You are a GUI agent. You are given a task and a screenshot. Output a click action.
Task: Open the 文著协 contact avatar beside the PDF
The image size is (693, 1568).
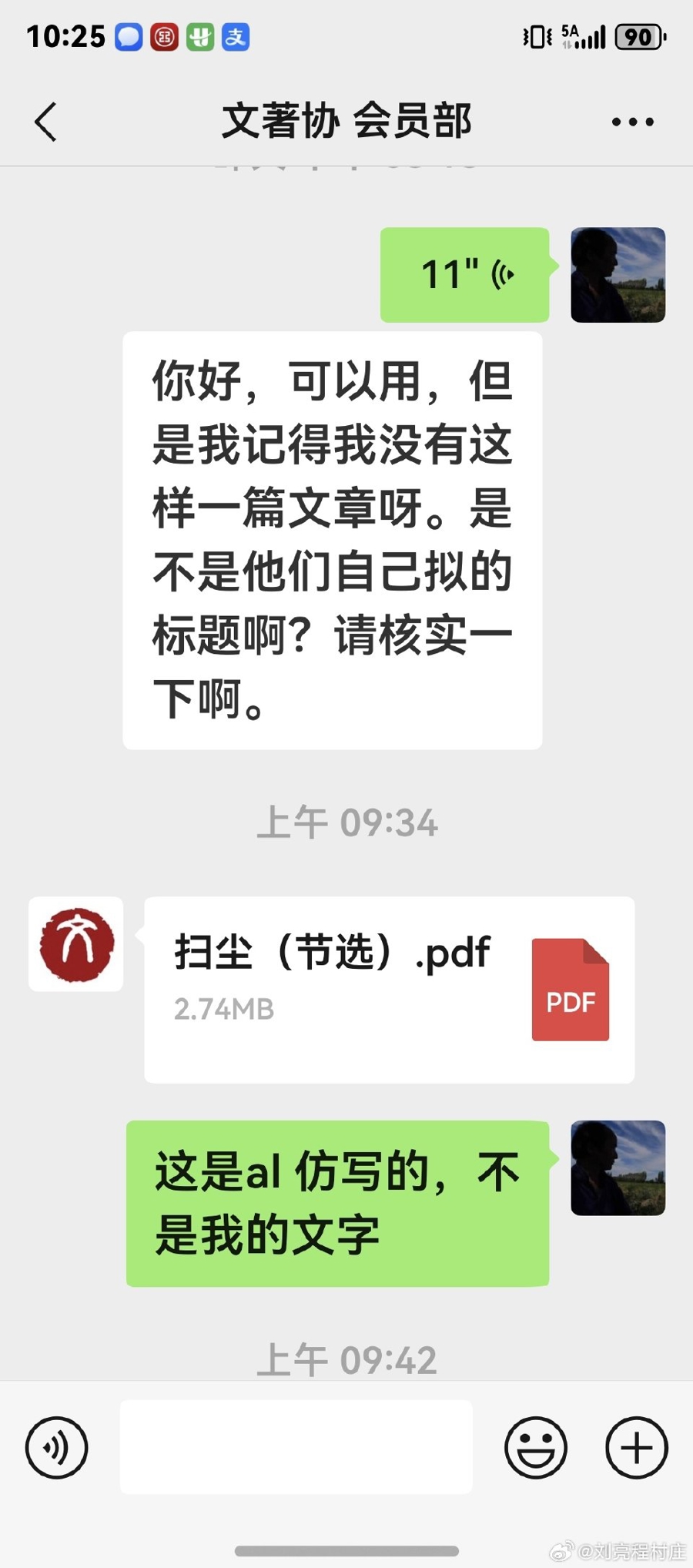(x=76, y=943)
